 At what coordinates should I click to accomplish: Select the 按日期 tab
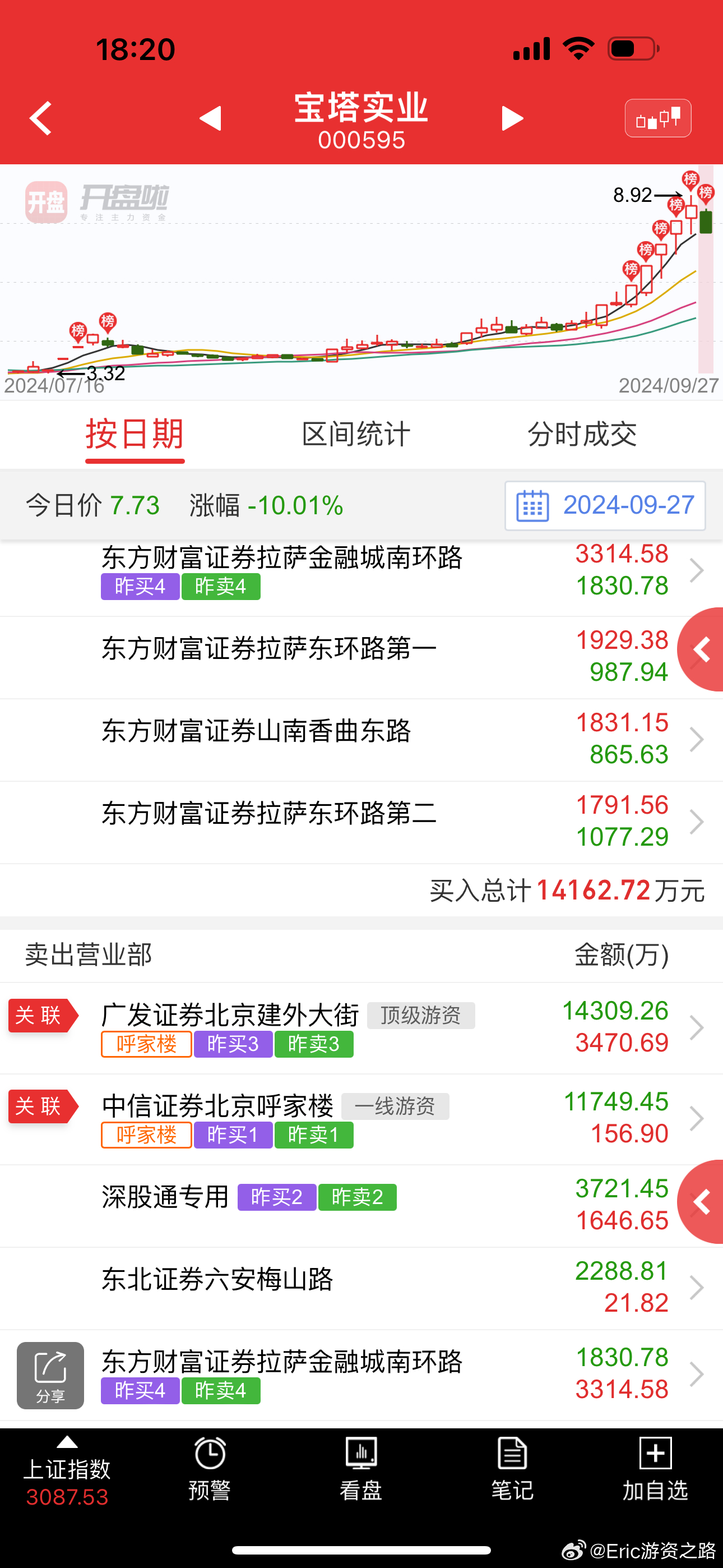click(x=135, y=435)
